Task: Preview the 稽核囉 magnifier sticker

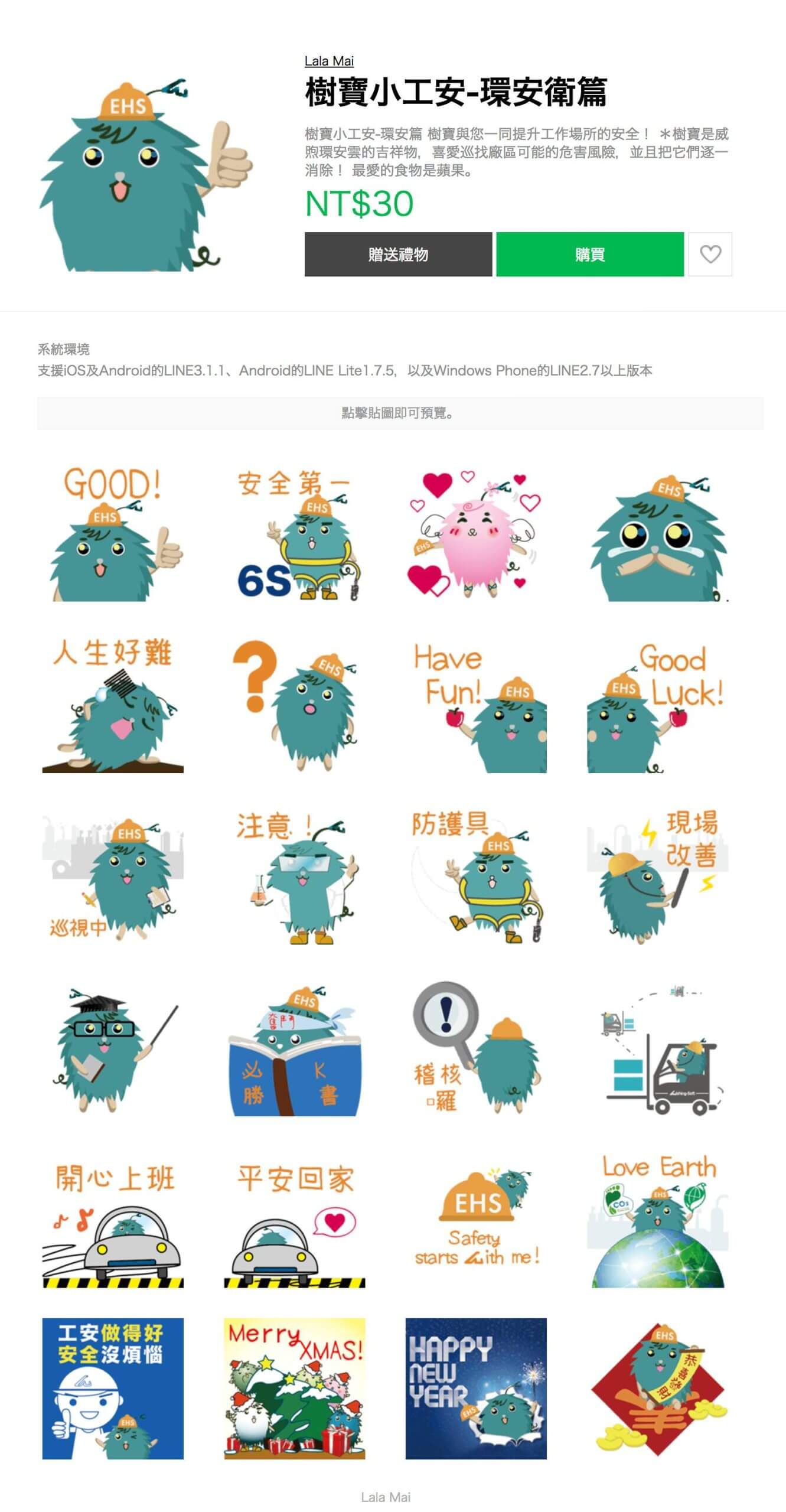Action: 476,1048
